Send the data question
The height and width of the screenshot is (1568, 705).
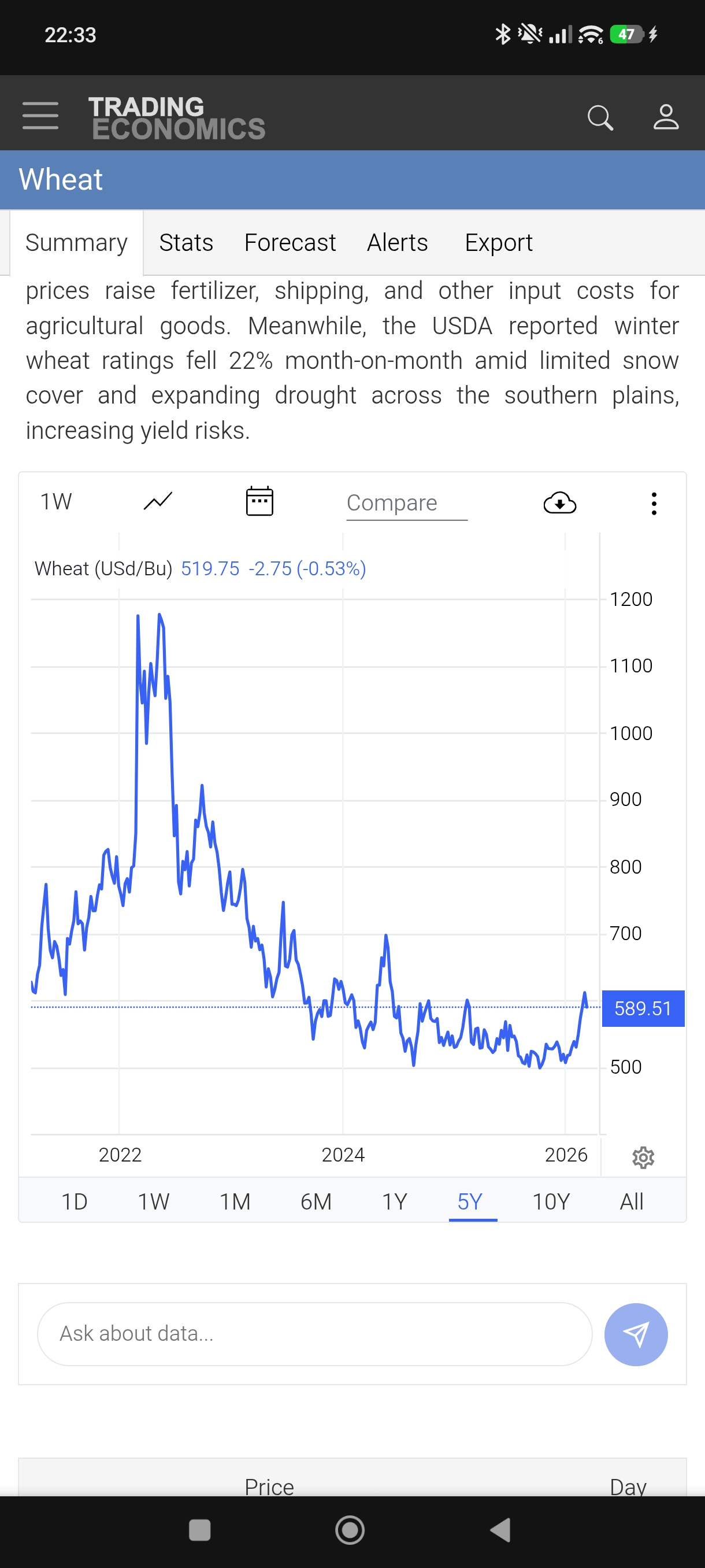[x=636, y=1334]
